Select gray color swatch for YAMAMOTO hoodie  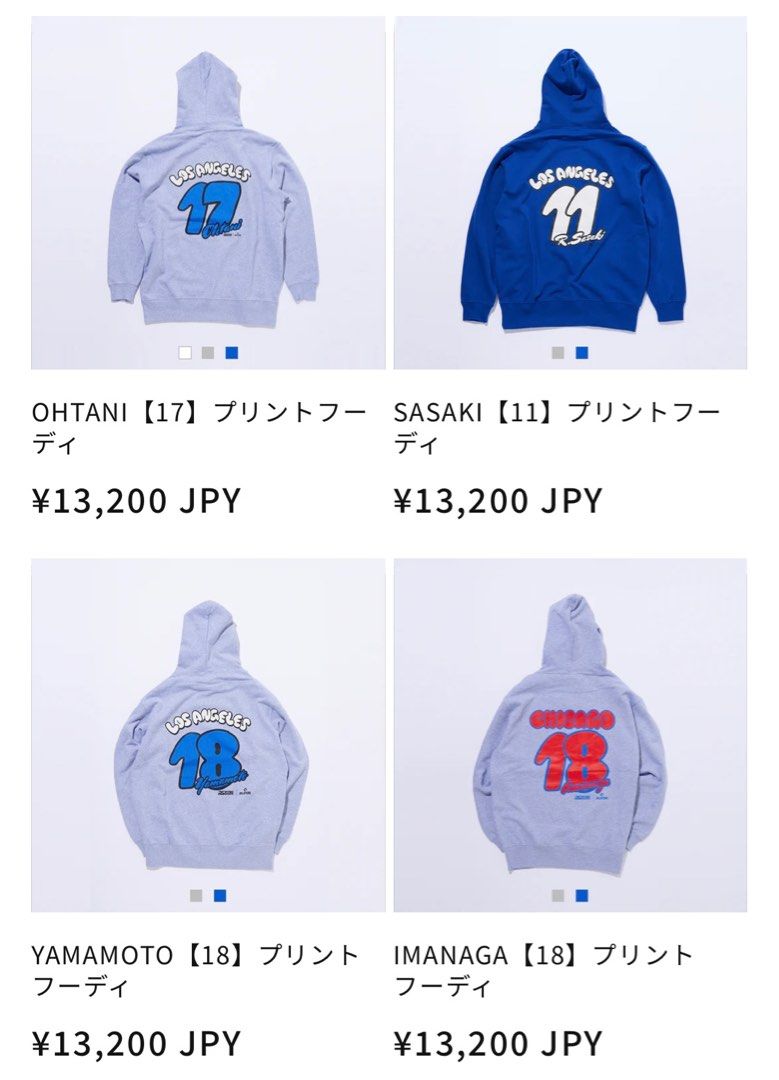pyautogui.click(x=196, y=895)
